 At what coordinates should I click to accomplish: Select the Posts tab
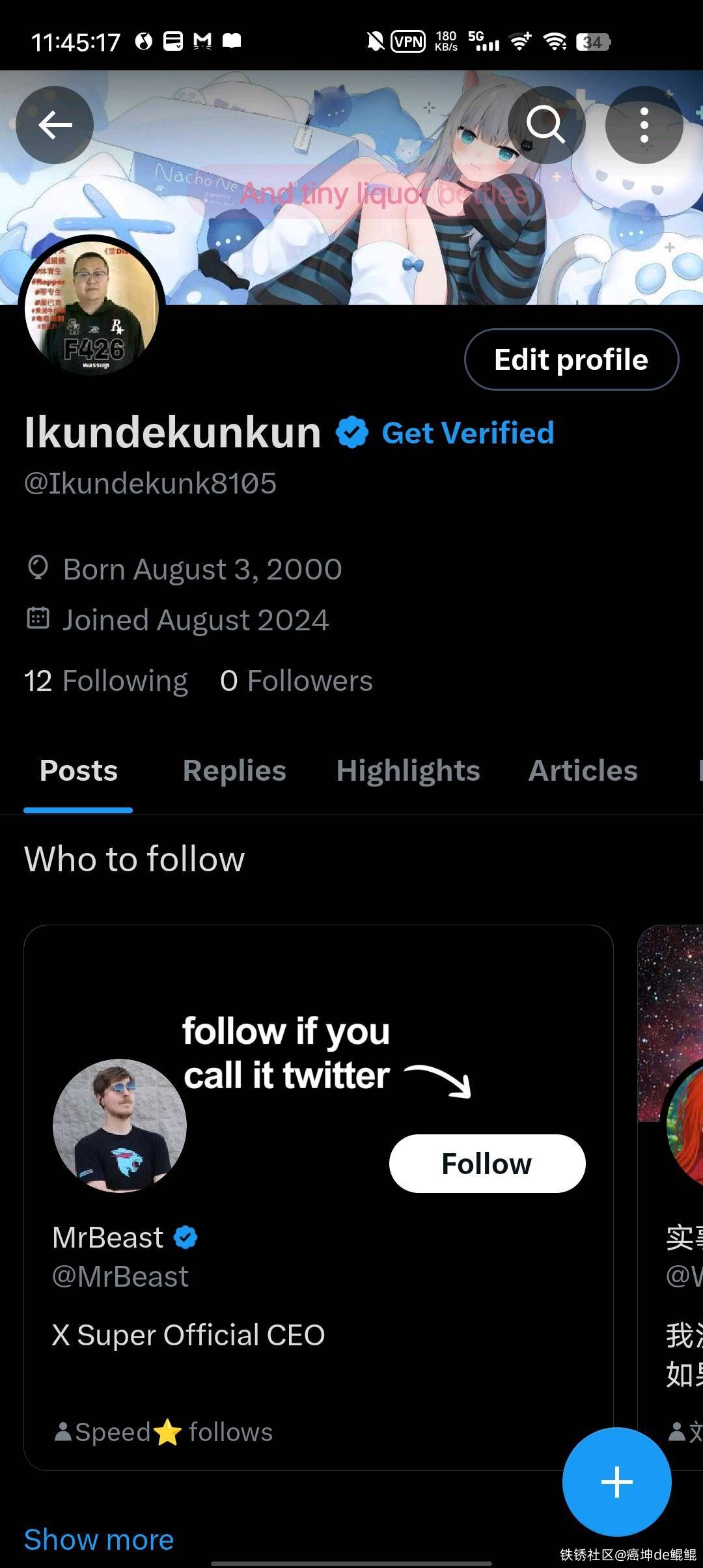click(x=79, y=771)
